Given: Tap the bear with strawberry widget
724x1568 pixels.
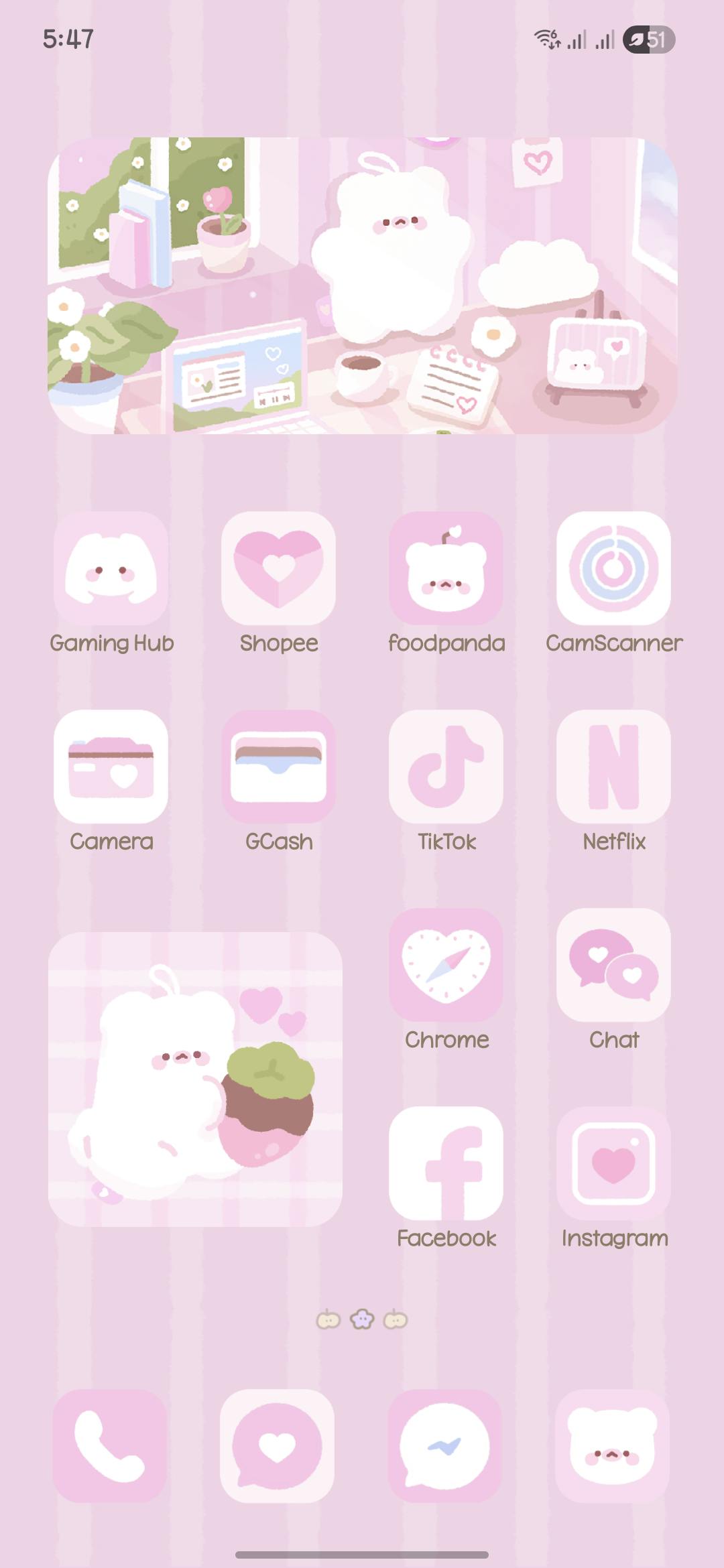Looking at the screenshot, I should click(x=195, y=1079).
